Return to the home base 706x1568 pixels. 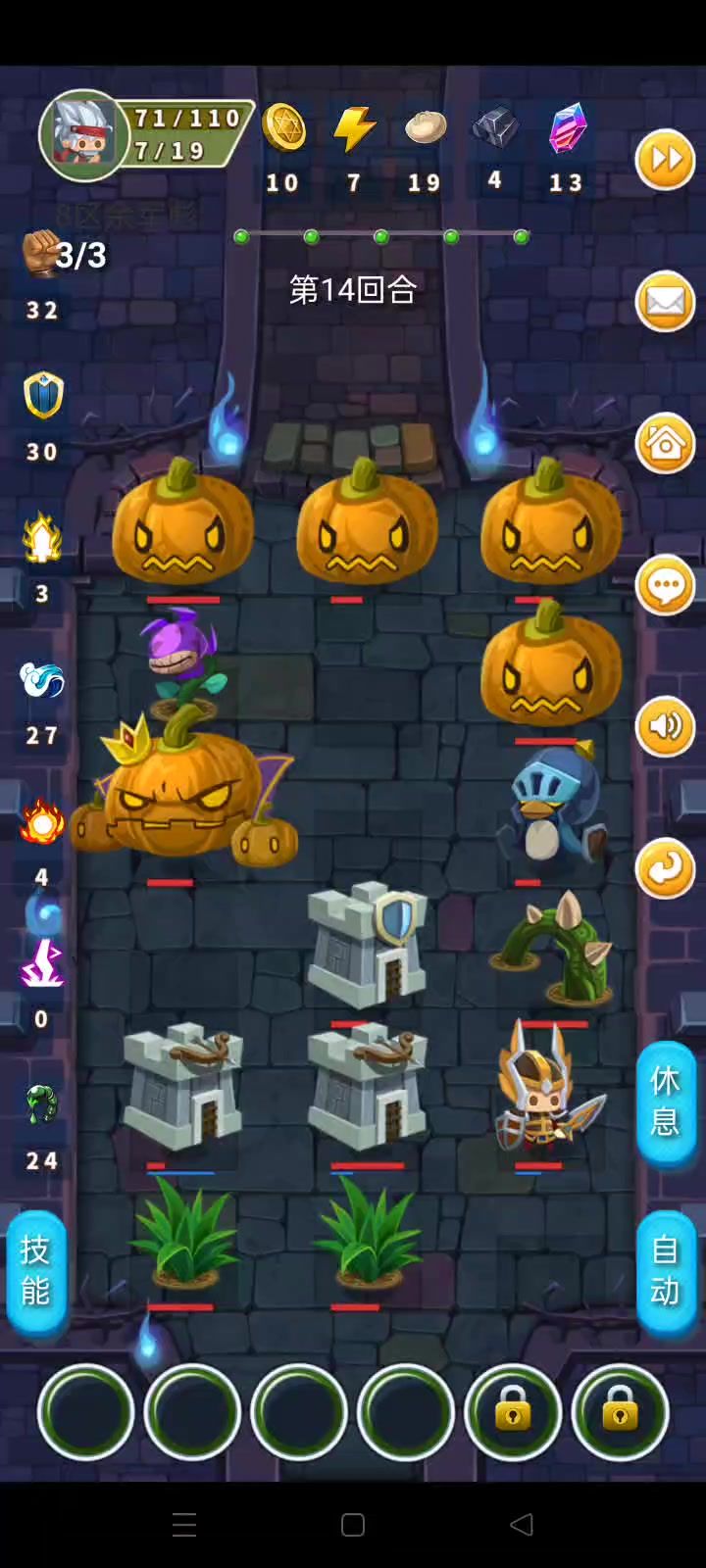coord(665,444)
